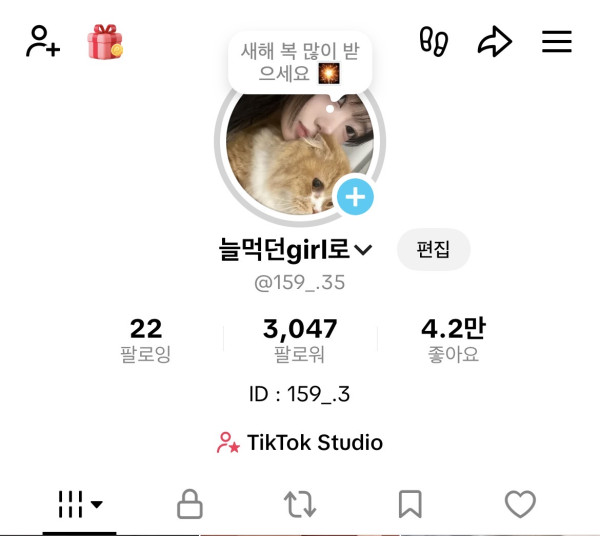The width and height of the screenshot is (600, 536).
Task: Tap the 새해 복 많이 받으세요 status bubble
Action: point(300,60)
